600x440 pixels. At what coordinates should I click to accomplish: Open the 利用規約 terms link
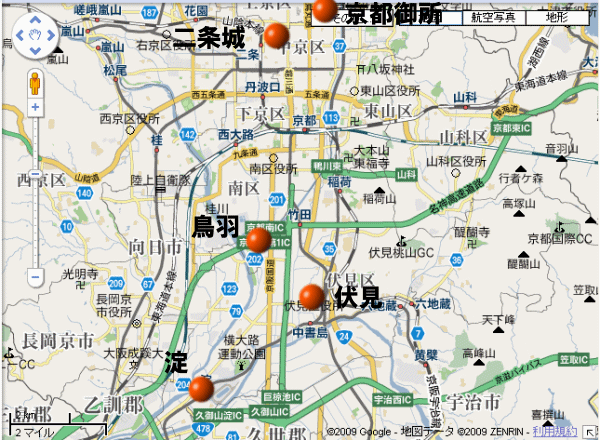point(554,432)
